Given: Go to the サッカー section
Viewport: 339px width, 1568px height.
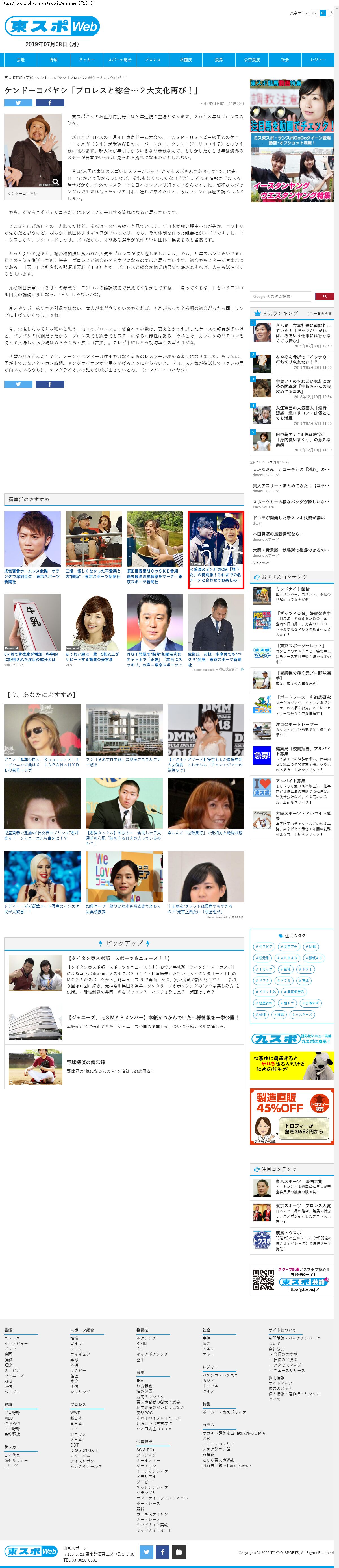Looking at the screenshot, I should pos(86,60).
